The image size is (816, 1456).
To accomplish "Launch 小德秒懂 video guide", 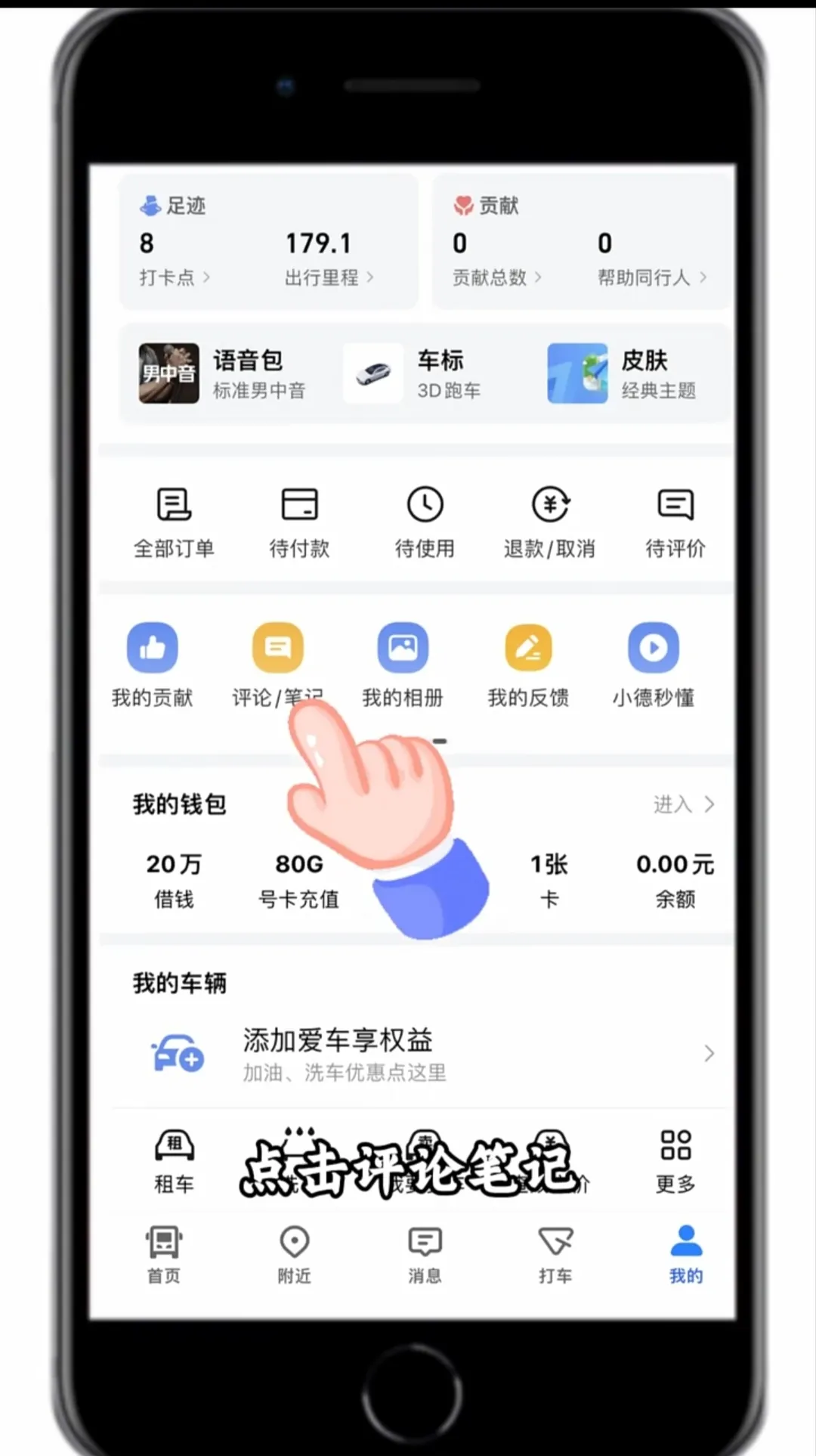I will [654, 664].
